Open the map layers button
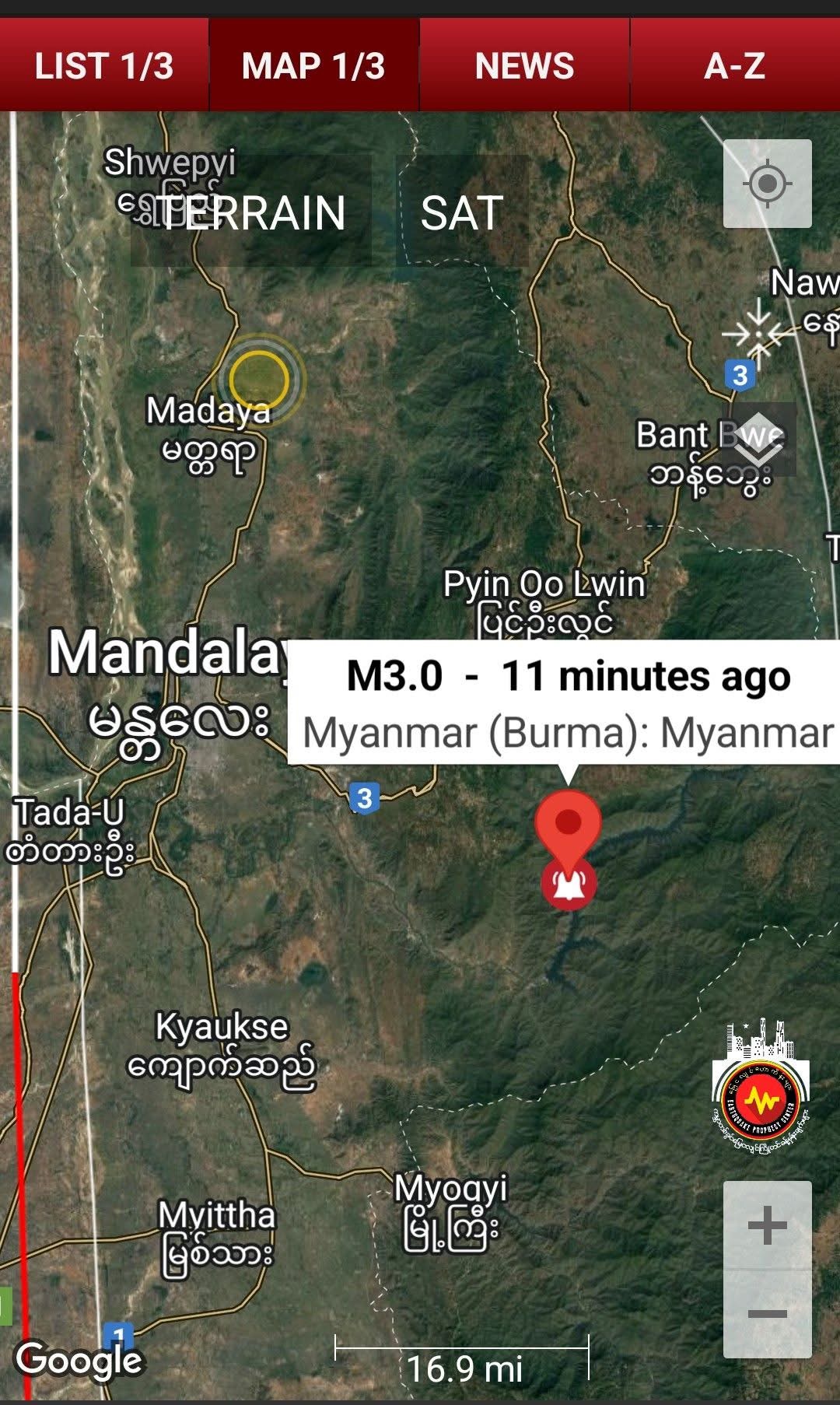 pyautogui.click(x=762, y=440)
